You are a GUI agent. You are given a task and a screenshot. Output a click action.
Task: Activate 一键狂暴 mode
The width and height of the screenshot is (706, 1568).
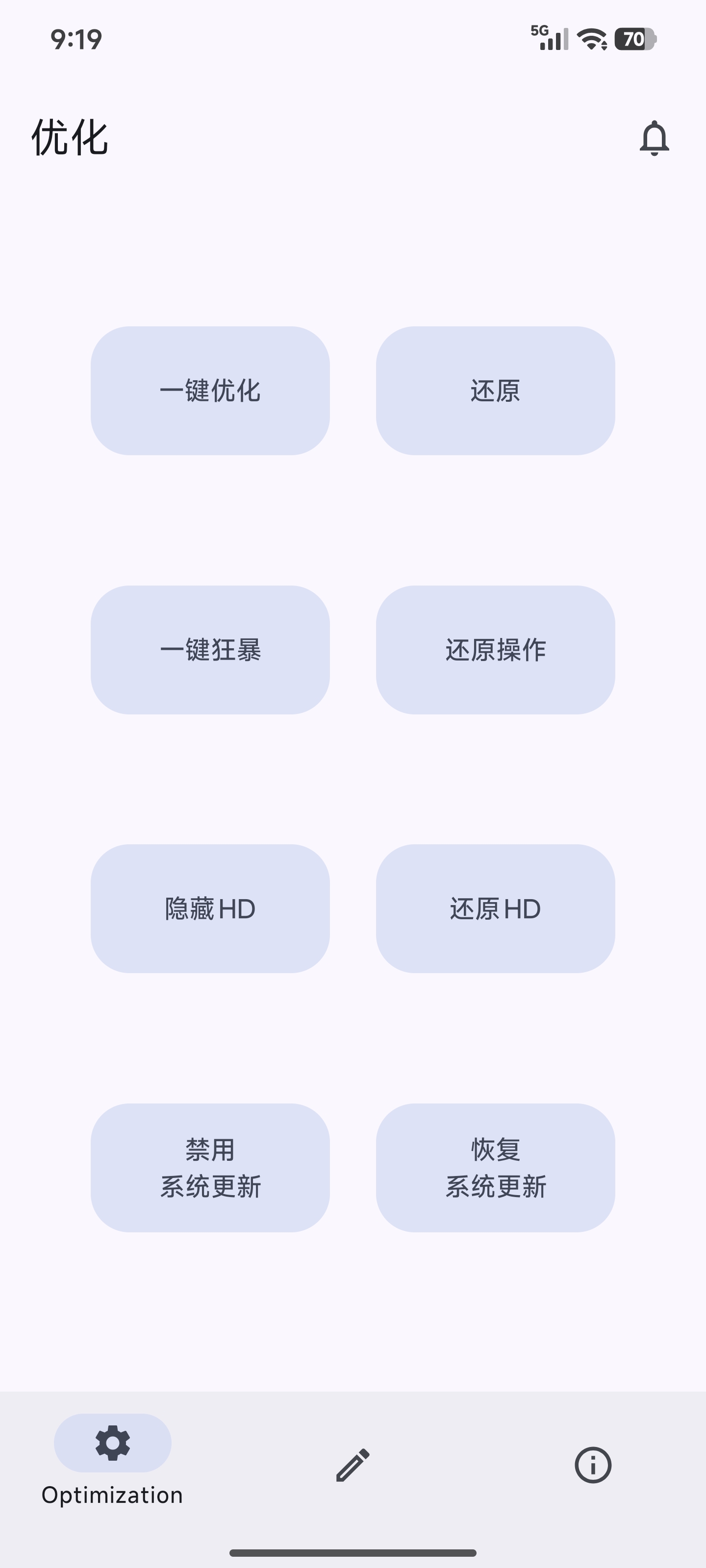coord(210,649)
